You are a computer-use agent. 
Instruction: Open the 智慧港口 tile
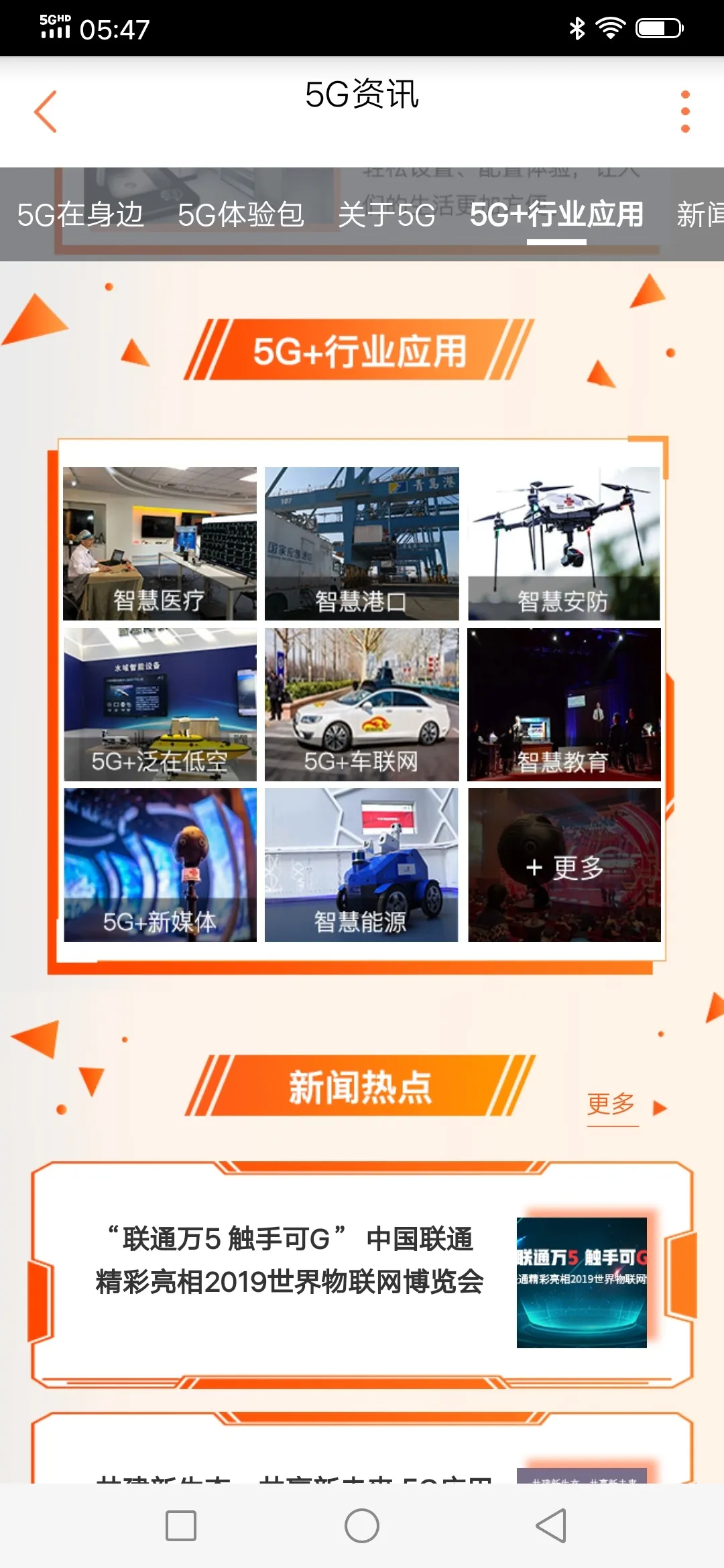pos(361,543)
